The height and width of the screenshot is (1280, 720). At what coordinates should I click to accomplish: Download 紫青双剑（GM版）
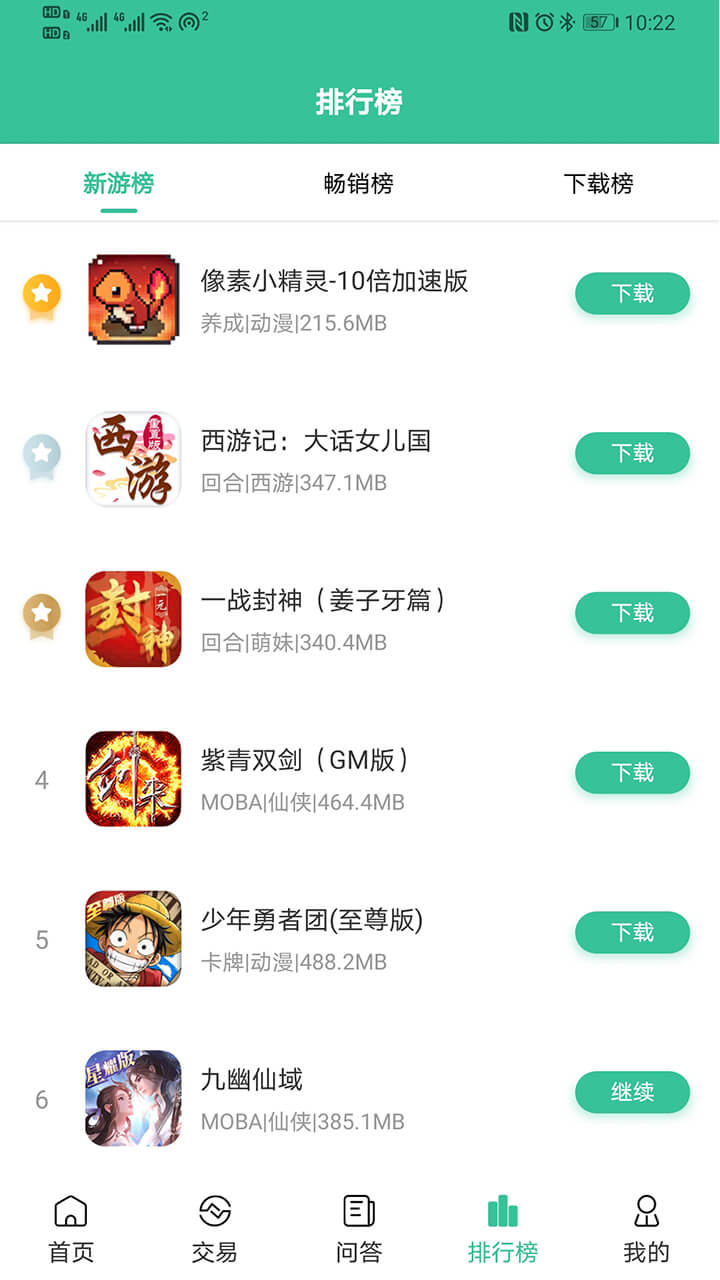pyautogui.click(x=632, y=772)
